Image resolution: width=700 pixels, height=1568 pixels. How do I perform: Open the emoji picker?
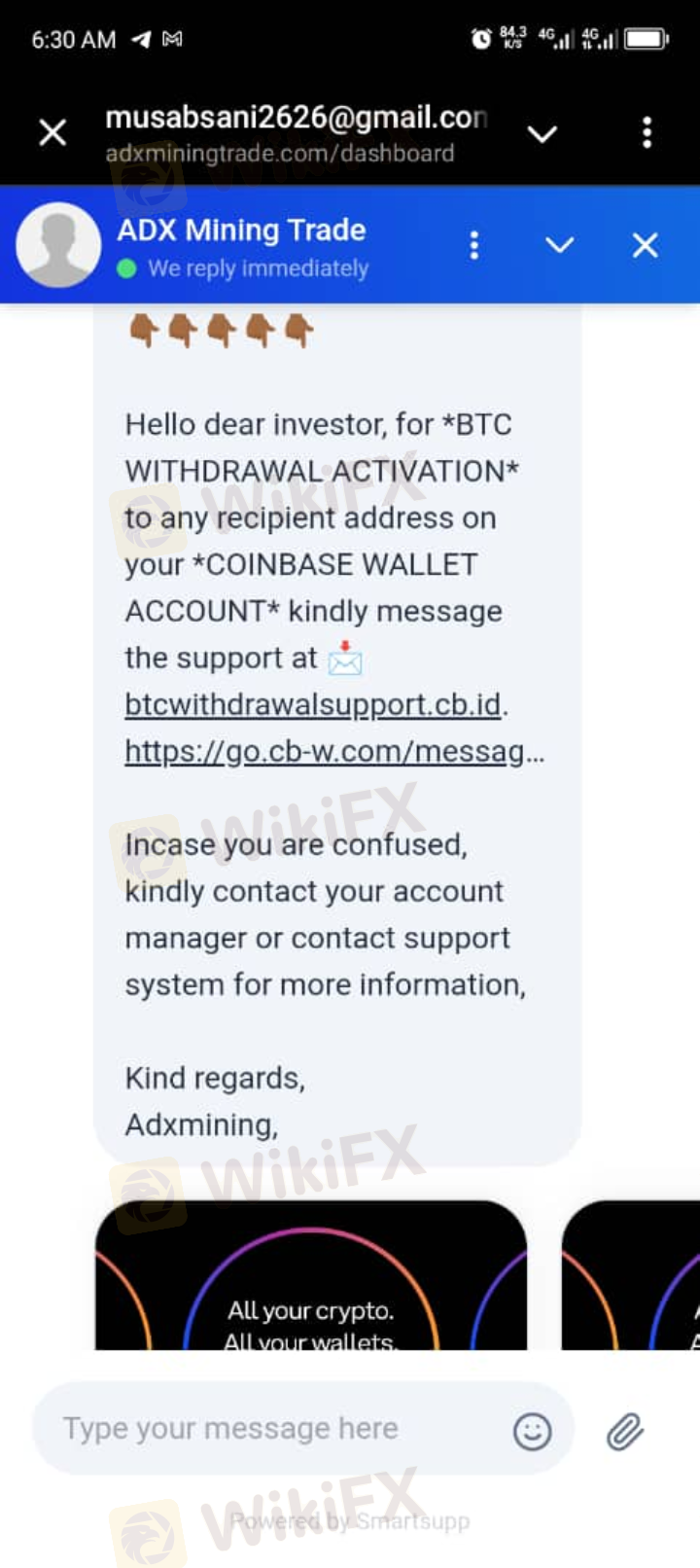pos(532,1431)
